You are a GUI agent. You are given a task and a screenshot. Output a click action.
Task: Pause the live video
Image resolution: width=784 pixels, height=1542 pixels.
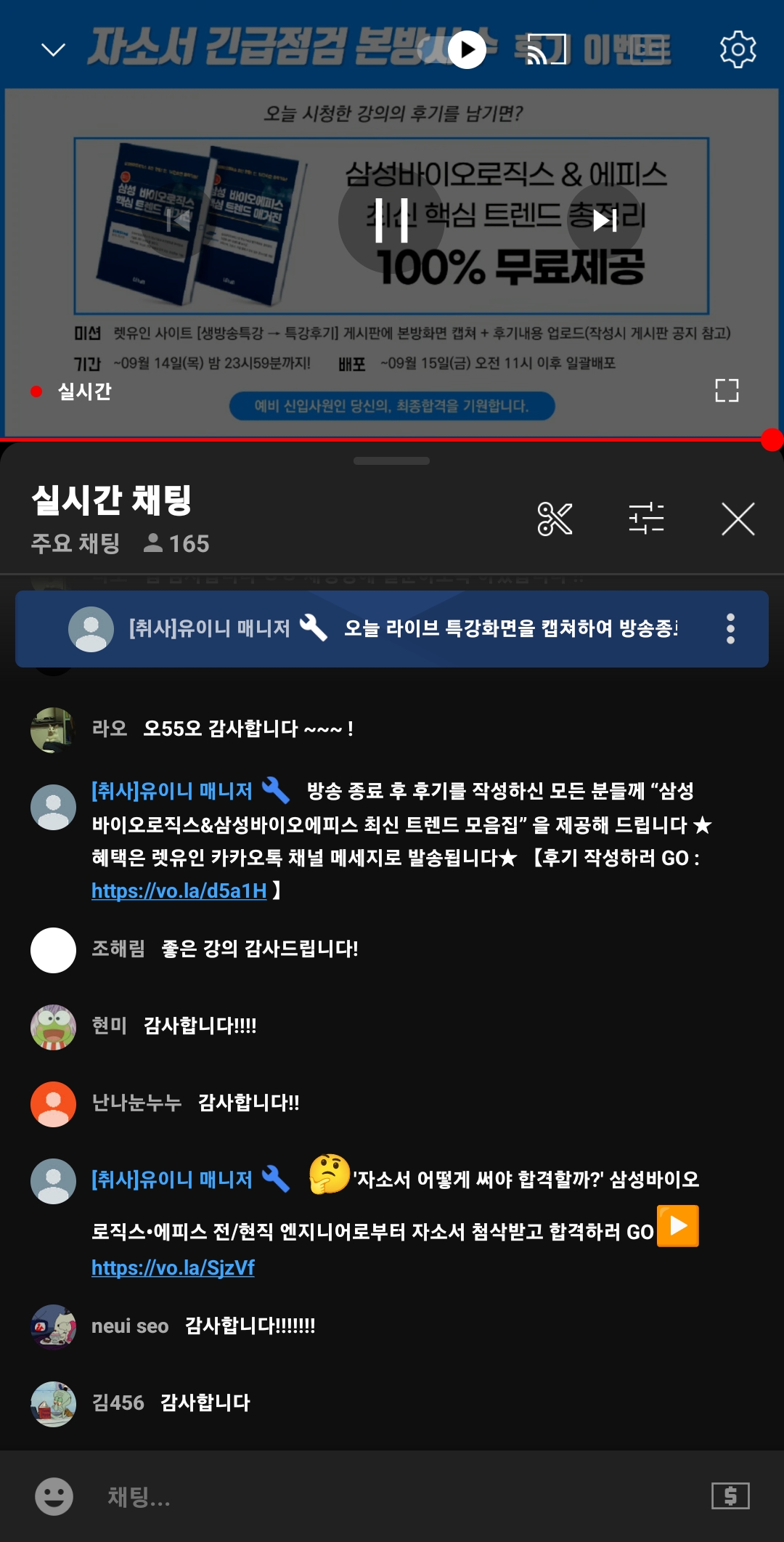coord(391,220)
